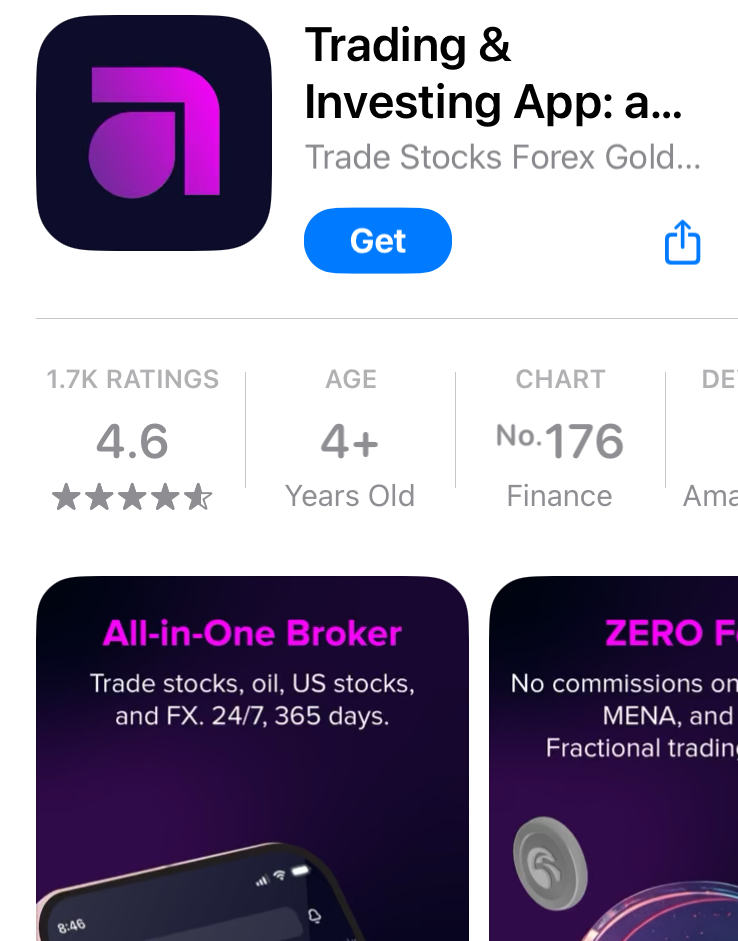The image size is (738, 941).
Task: Share this app via the share icon
Action: pos(683,243)
